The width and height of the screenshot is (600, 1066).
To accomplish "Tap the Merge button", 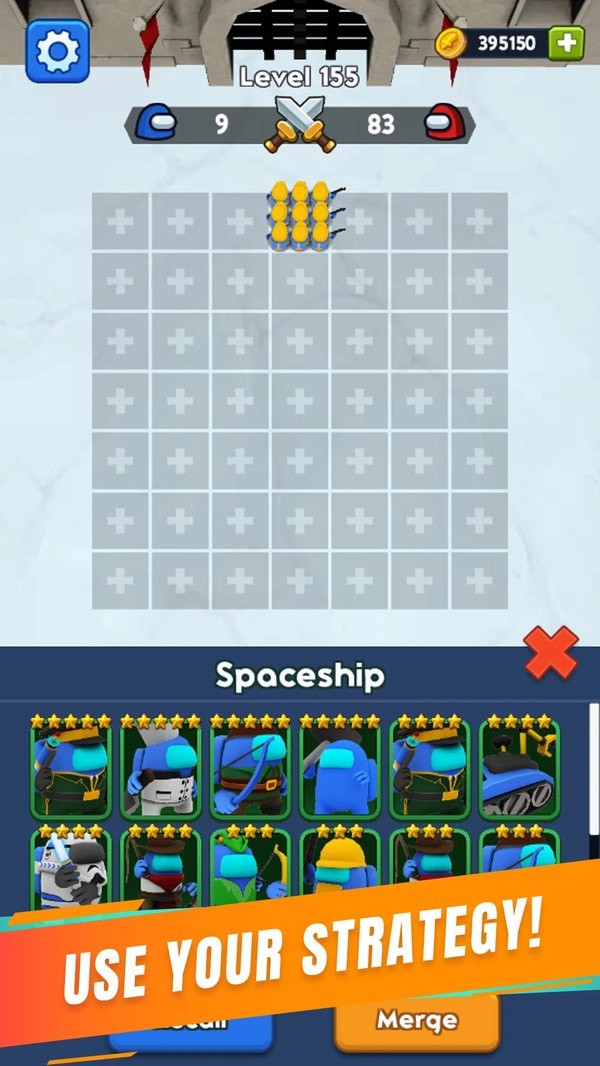I will coord(417,1020).
